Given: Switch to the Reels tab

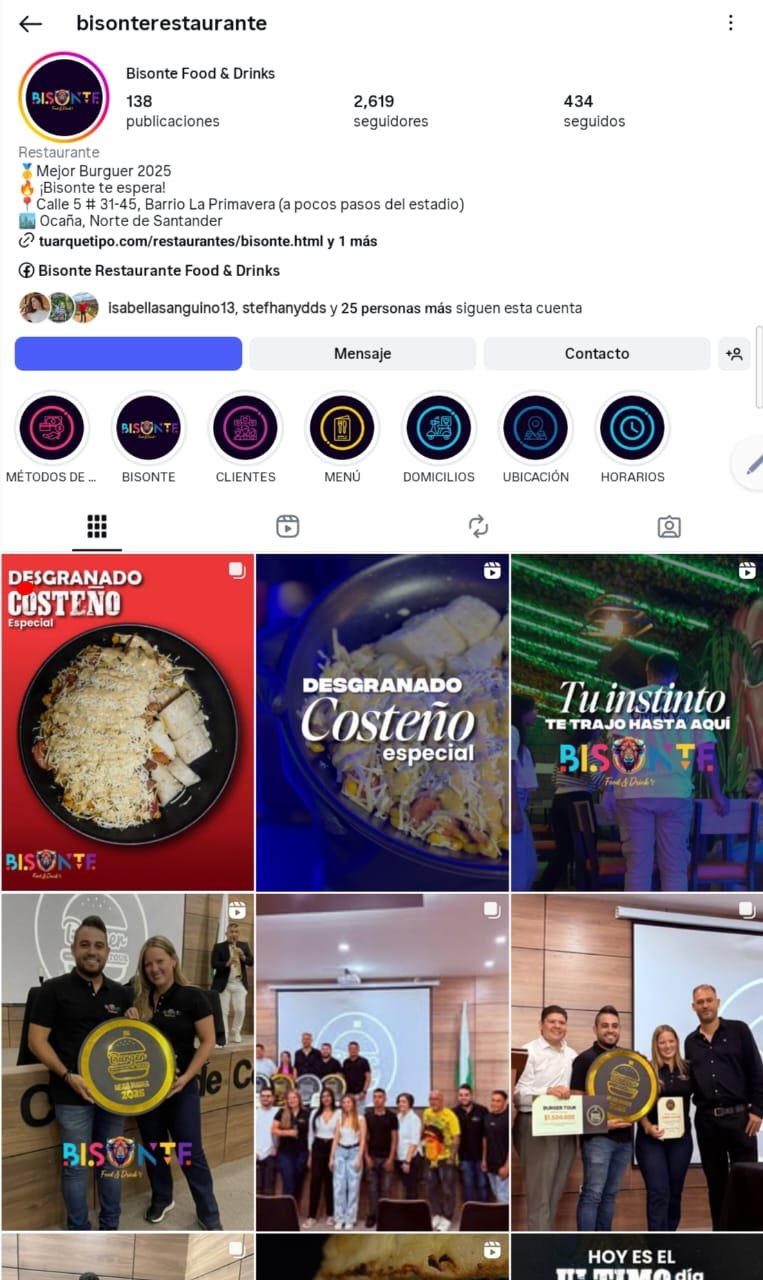Looking at the screenshot, I should [x=288, y=526].
